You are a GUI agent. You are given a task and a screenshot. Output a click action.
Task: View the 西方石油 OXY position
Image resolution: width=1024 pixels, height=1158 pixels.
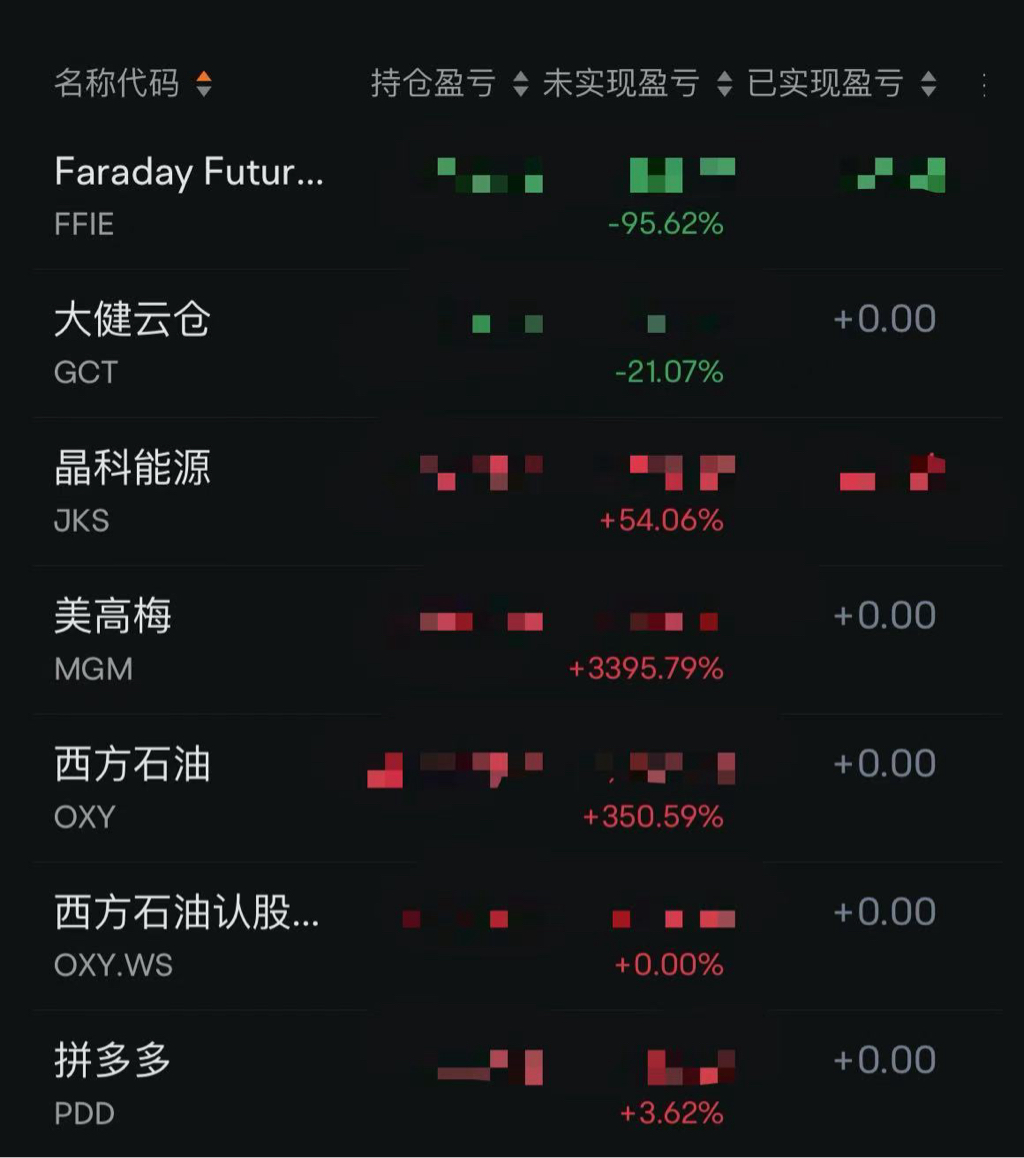(x=132, y=787)
